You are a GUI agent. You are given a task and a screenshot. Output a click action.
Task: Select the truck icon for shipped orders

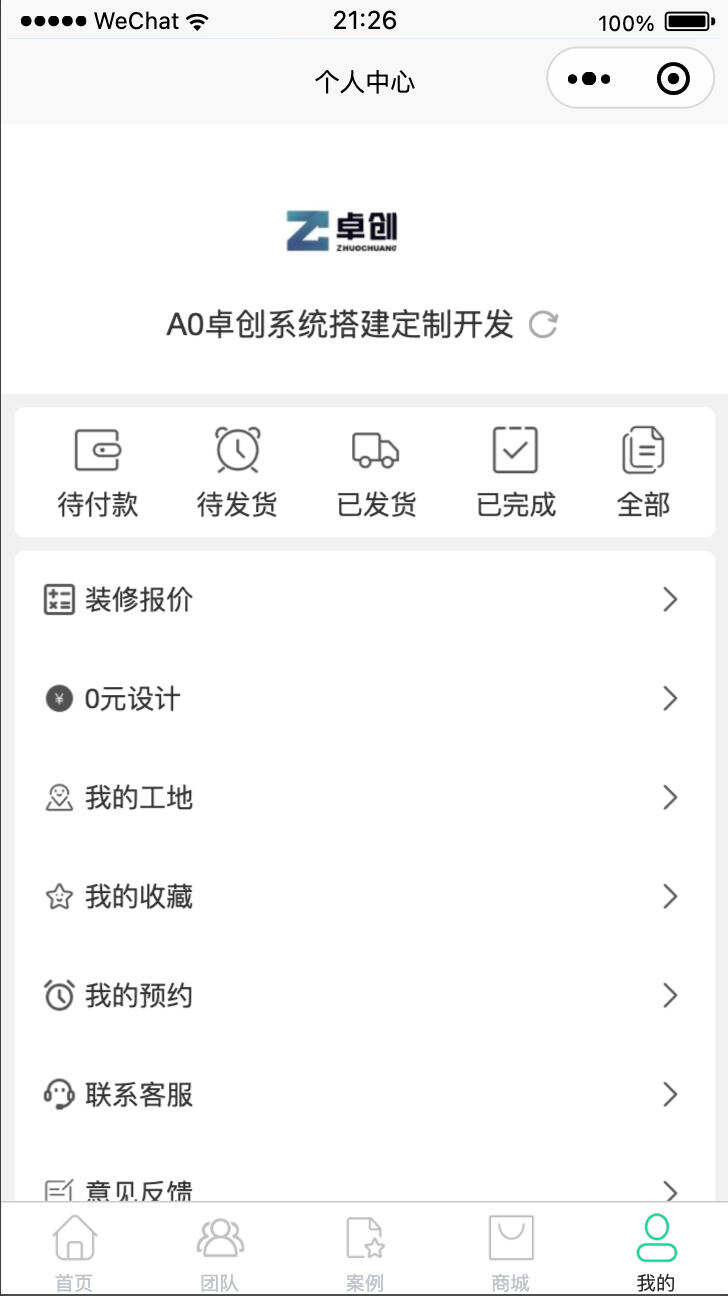tap(375, 450)
